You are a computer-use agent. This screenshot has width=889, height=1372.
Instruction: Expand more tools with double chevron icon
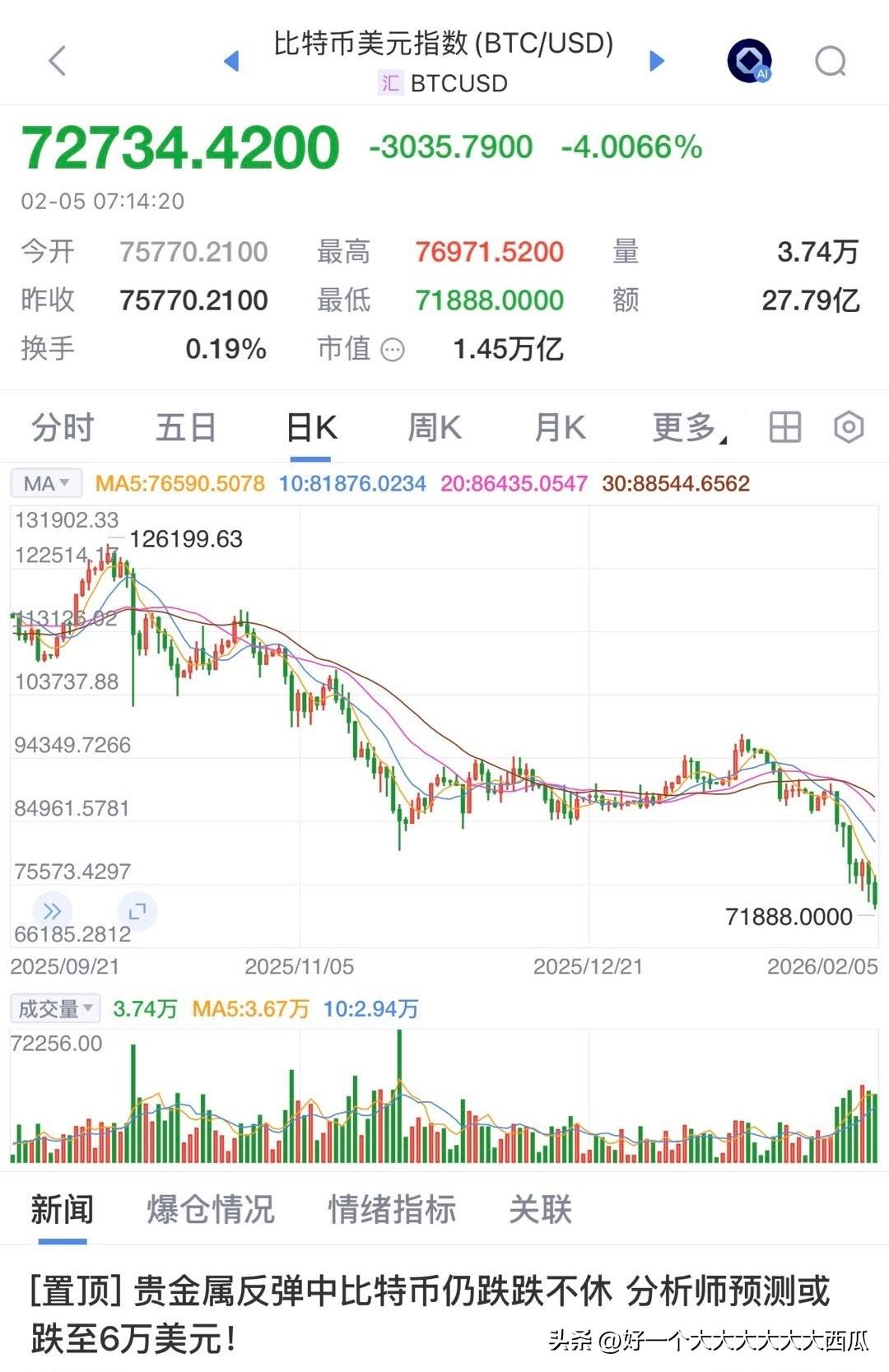(52, 910)
